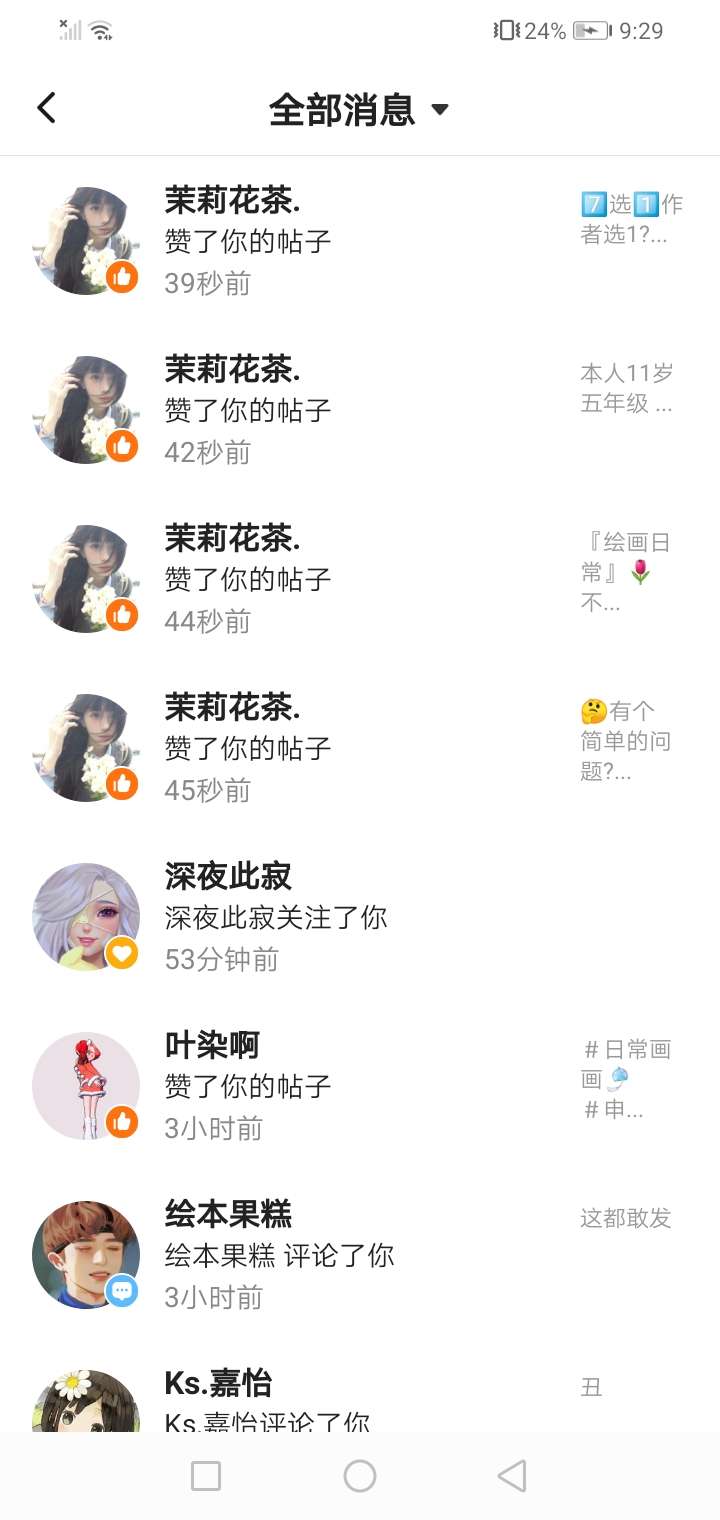Viewport: 720px width, 1520px height.
Task: Open 茉莉花茶.'s like from 45秒前
Action: click(x=360, y=749)
